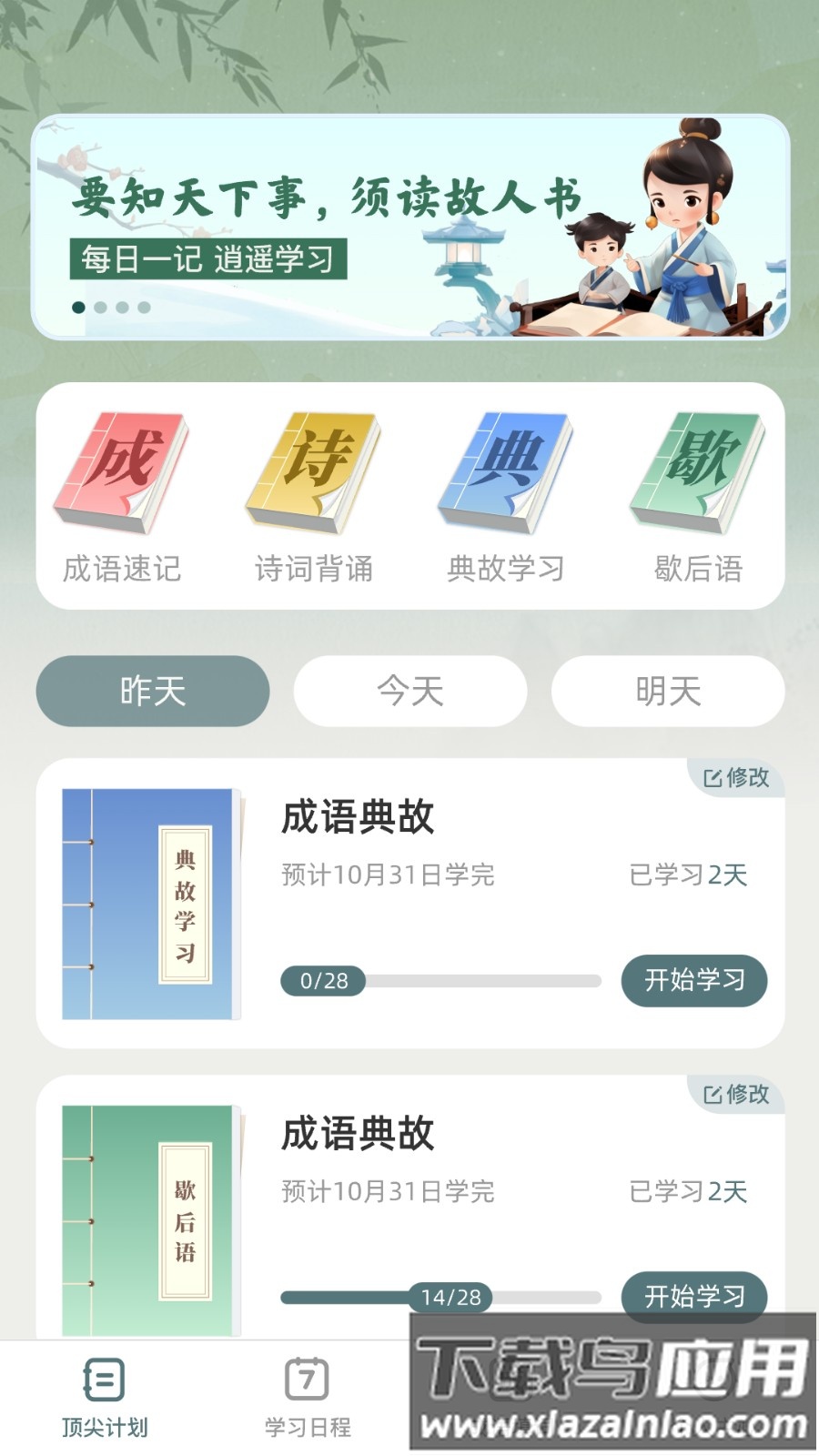
Task: Tap the 0/28 progress indicator
Action: 322,982
